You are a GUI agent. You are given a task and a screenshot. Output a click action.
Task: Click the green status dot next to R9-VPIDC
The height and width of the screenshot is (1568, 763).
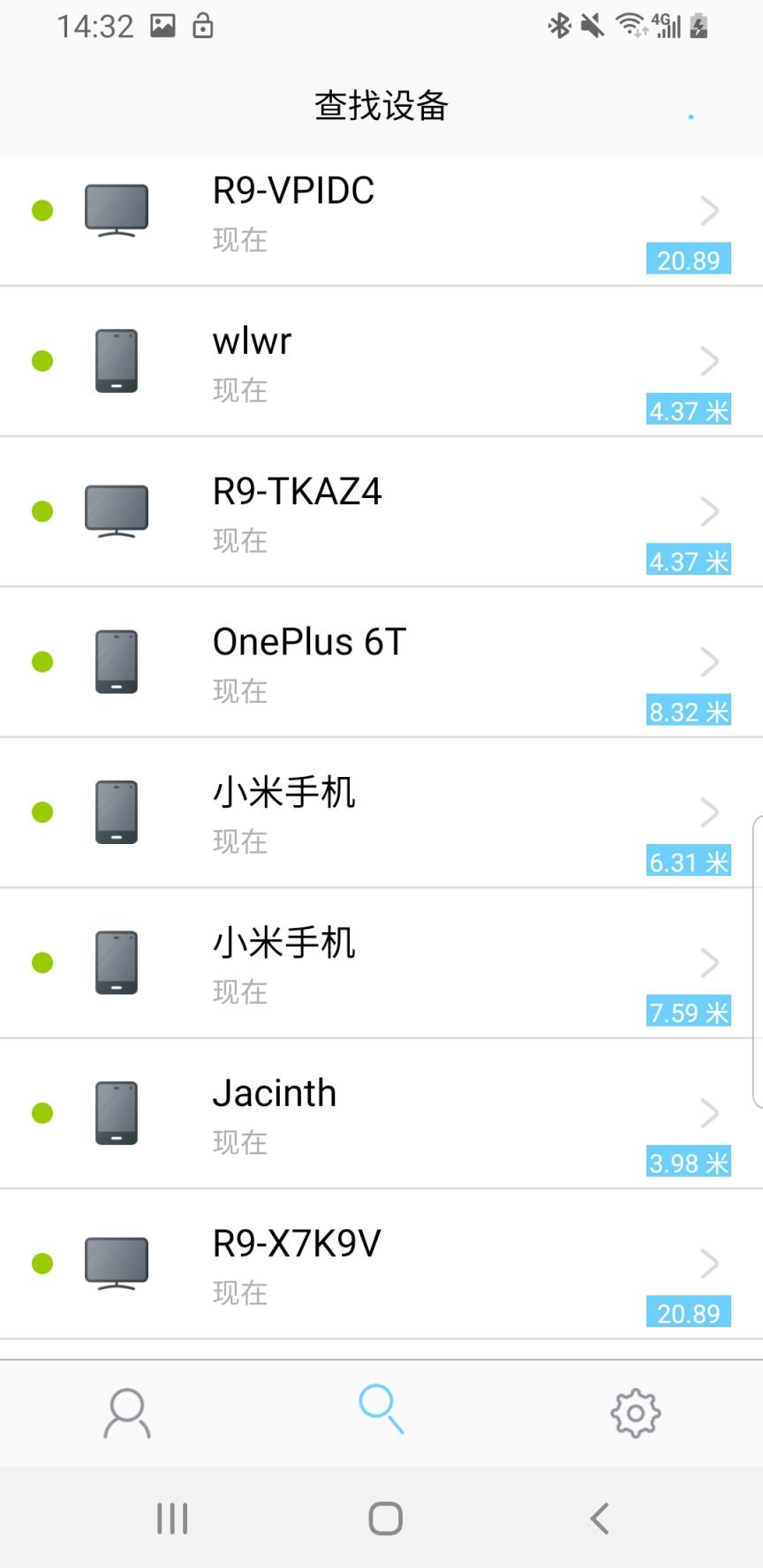point(42,211)
